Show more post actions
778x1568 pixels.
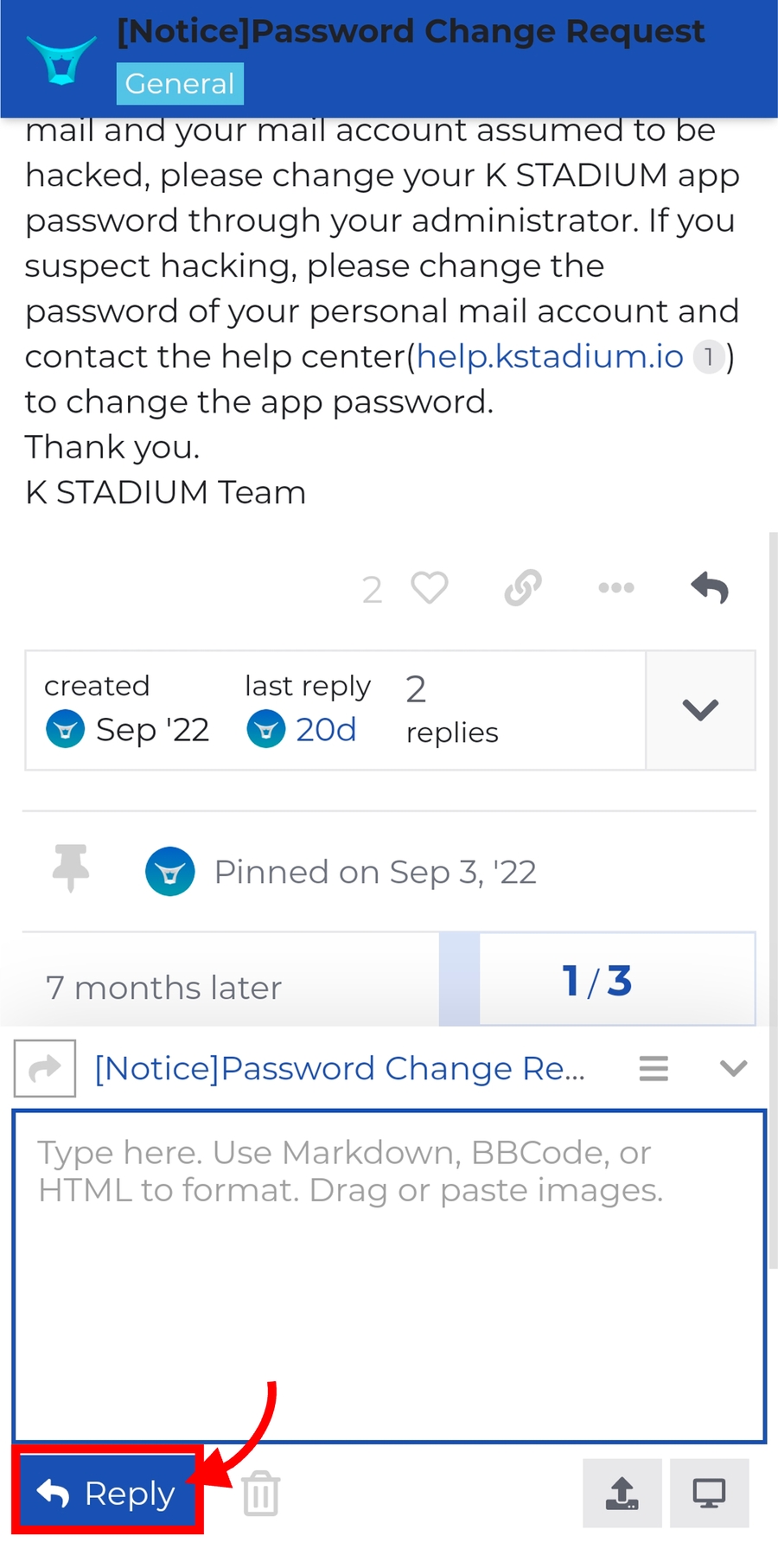point(616,588)
